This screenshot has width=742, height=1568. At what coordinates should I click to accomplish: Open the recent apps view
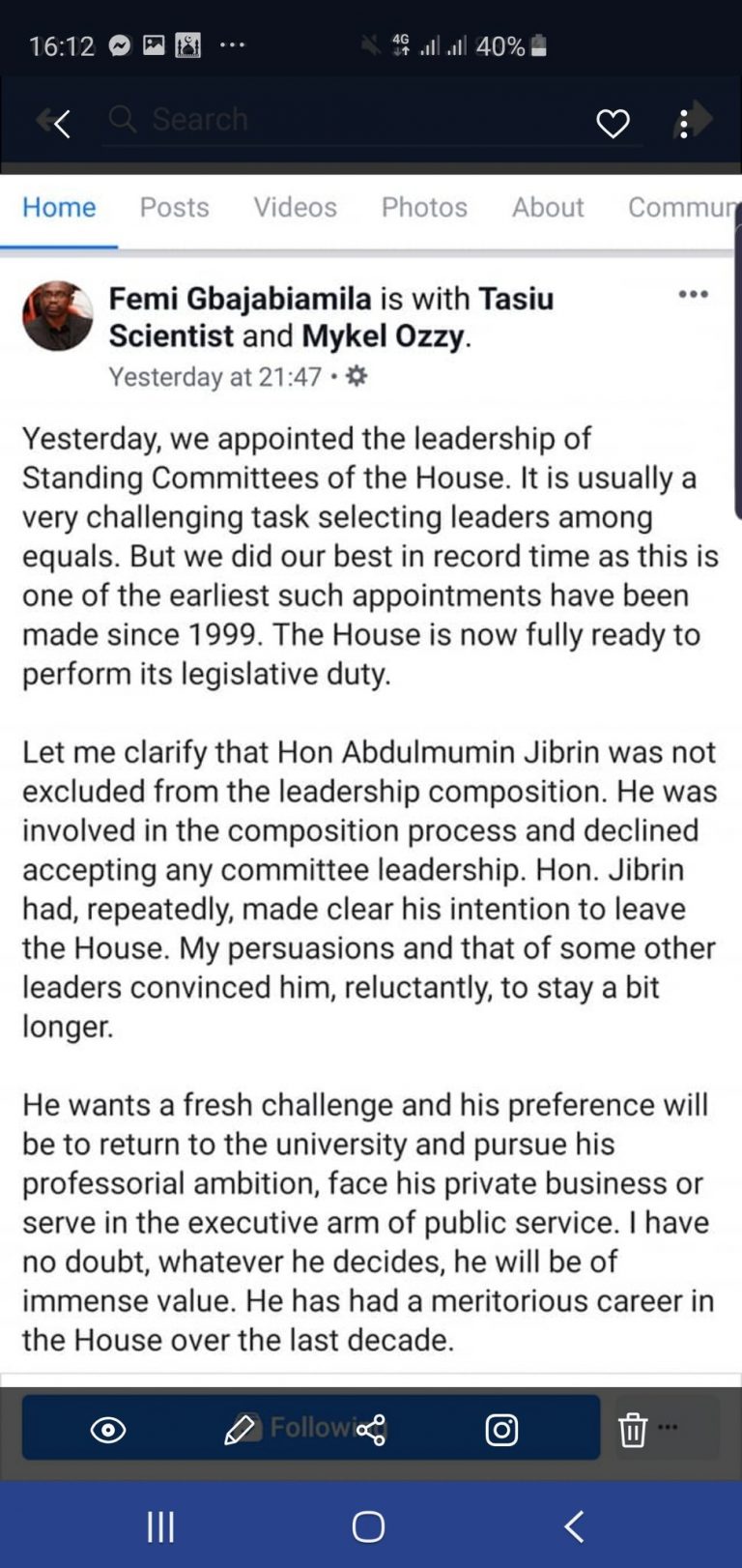(x=160, y=1526)
